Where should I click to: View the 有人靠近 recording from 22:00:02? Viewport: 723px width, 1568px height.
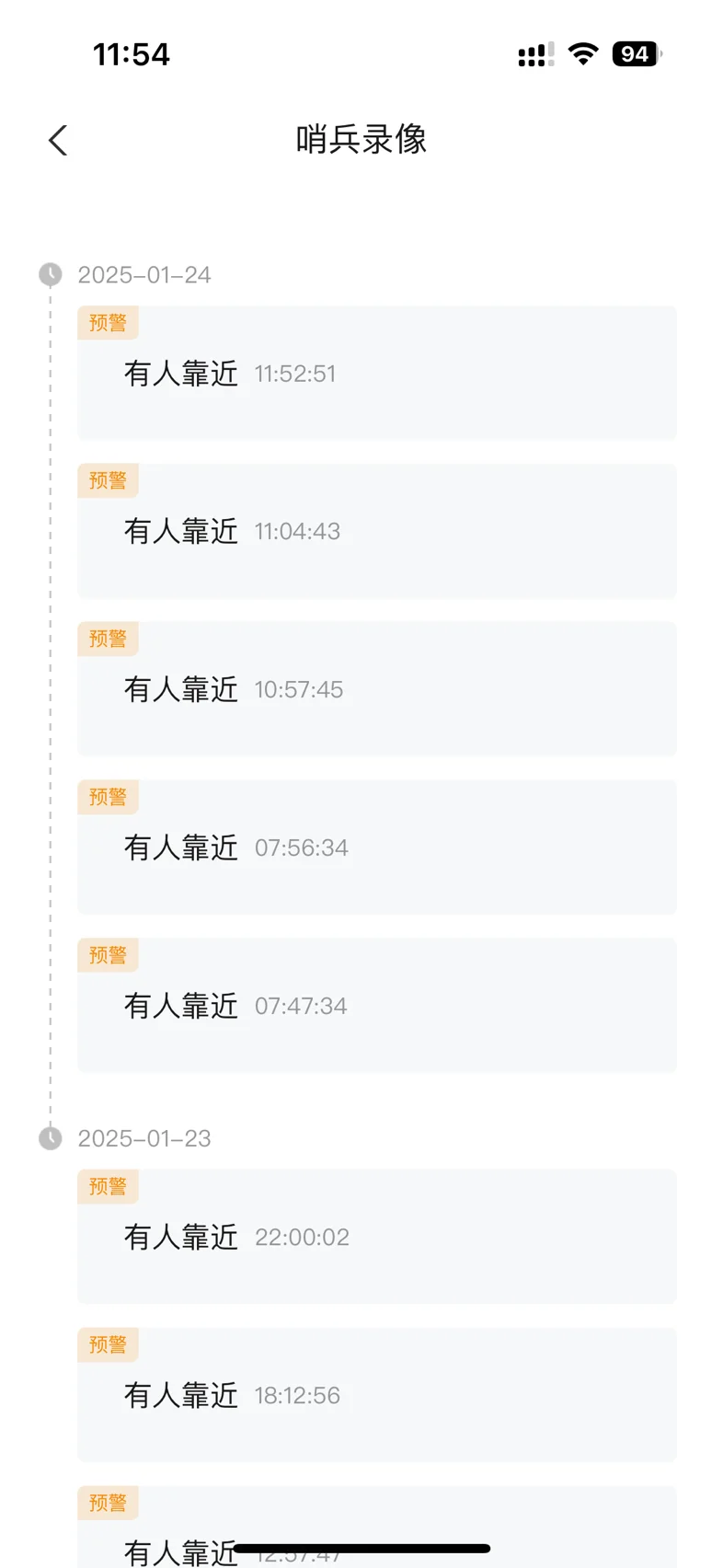(377, 1237)
